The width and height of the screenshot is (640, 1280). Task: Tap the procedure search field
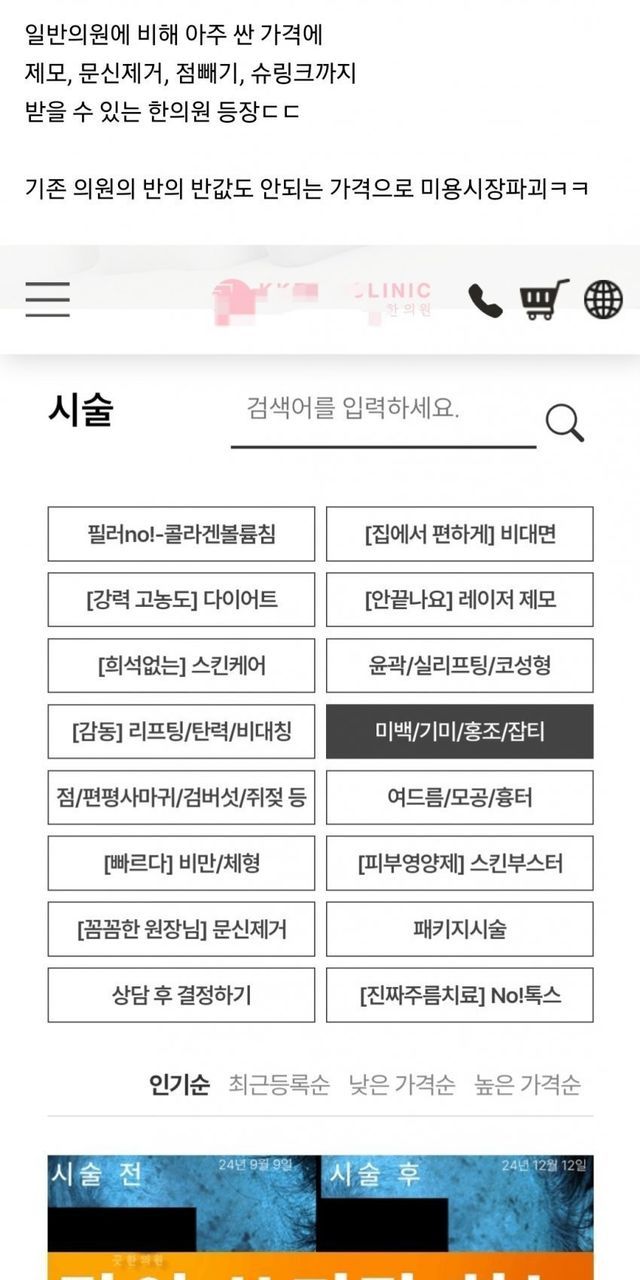(383, 409)
